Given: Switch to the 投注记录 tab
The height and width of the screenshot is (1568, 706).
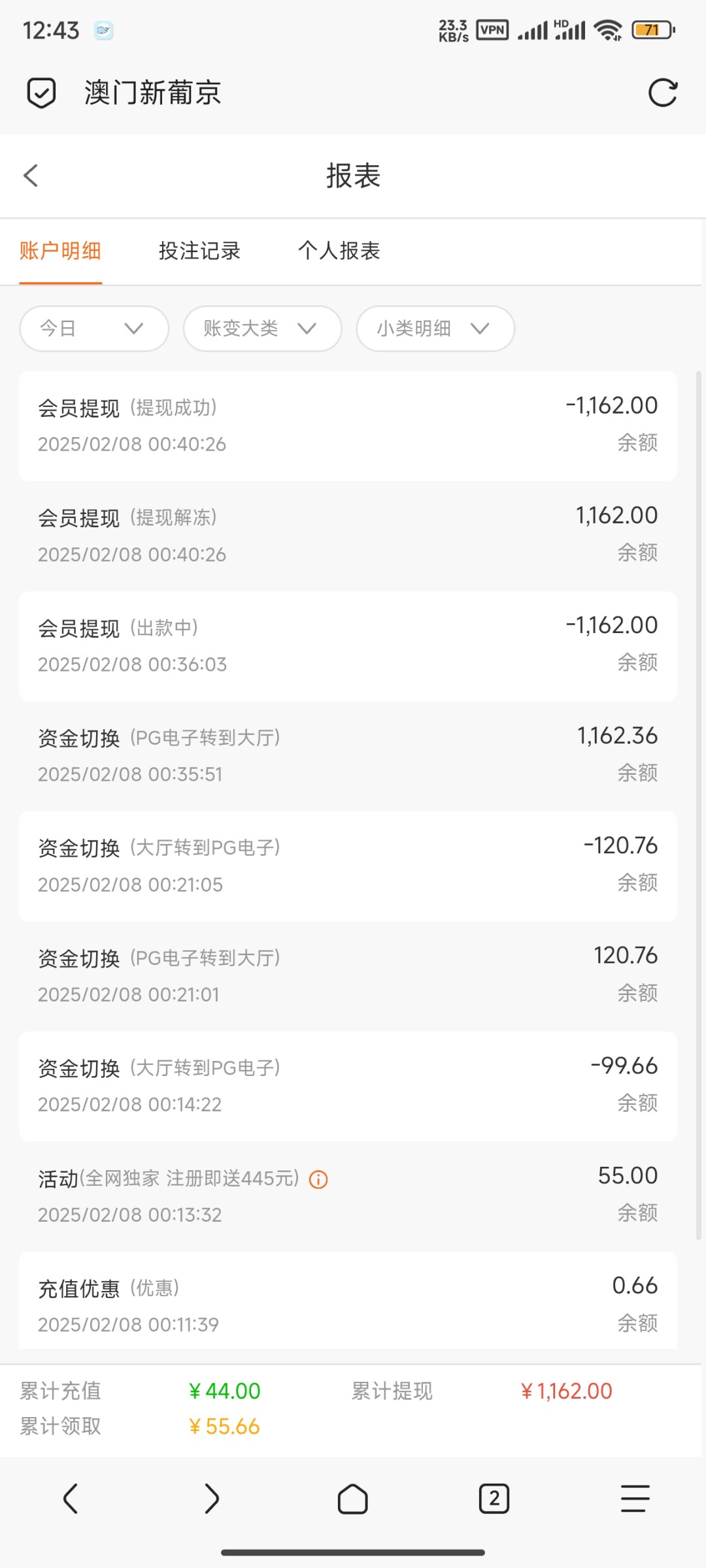Looking at the screenshot, I should [x=199, y=251].
